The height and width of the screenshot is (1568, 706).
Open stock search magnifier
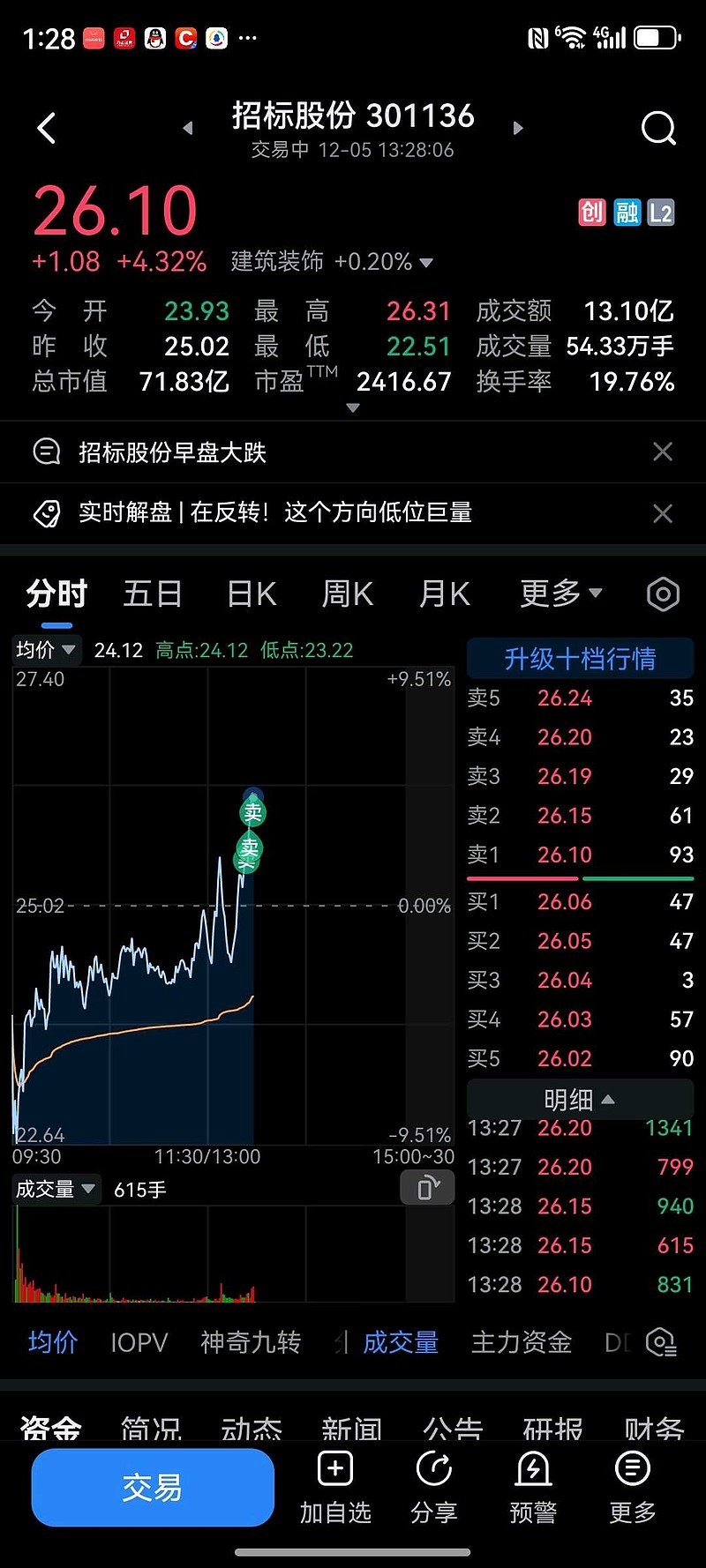click(657, 129)
